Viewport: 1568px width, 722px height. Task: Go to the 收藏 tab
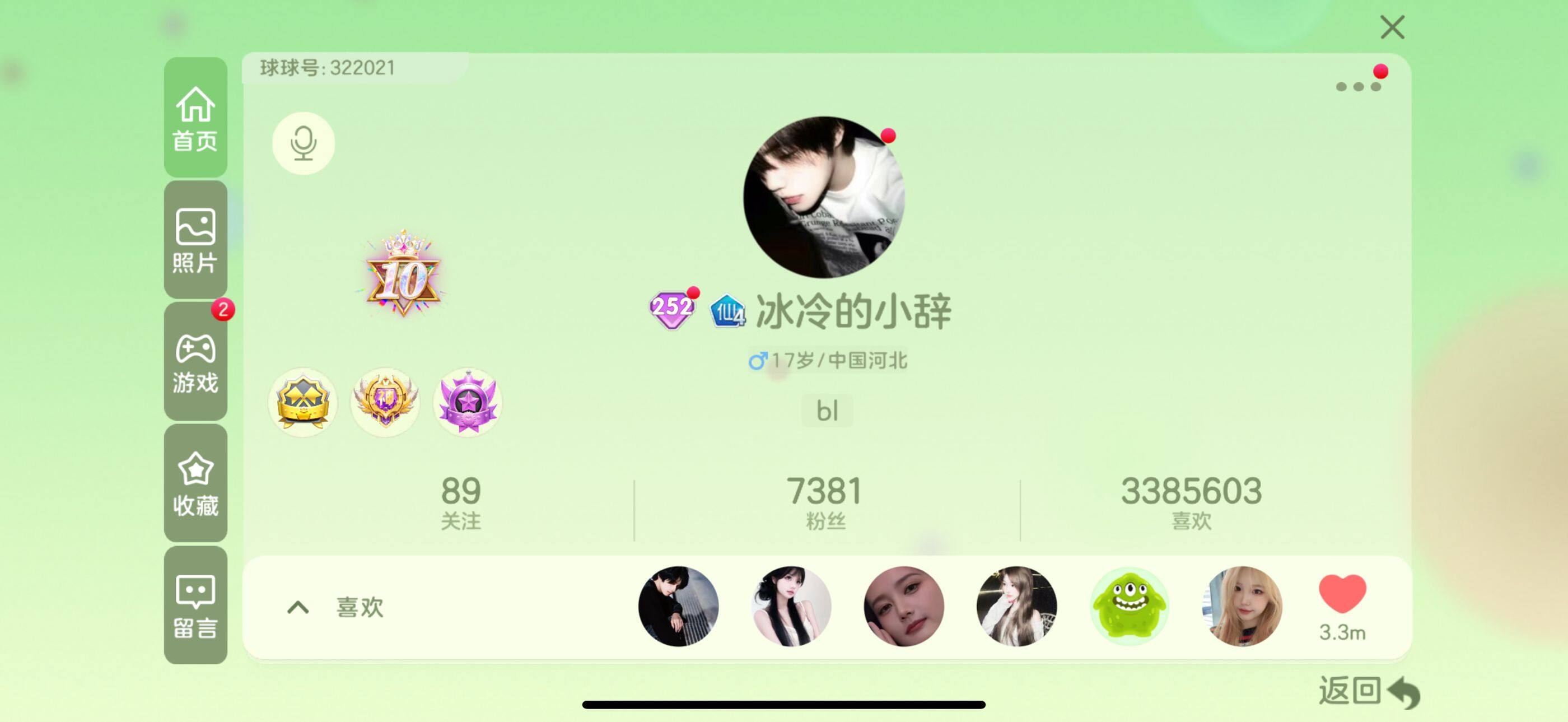[195, 483]
